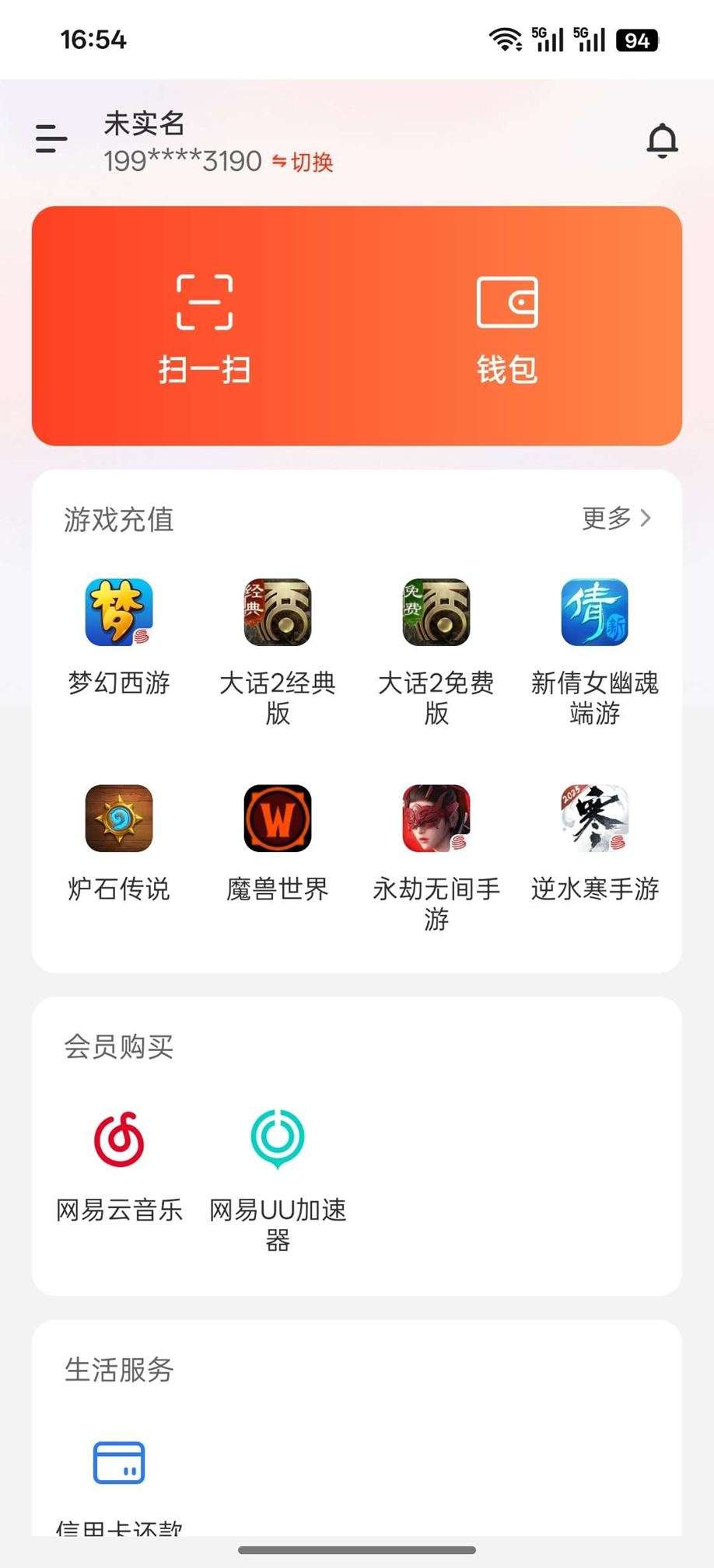Open the notification bell
This screenshot has width=714, height=1568.
[663, 141]
